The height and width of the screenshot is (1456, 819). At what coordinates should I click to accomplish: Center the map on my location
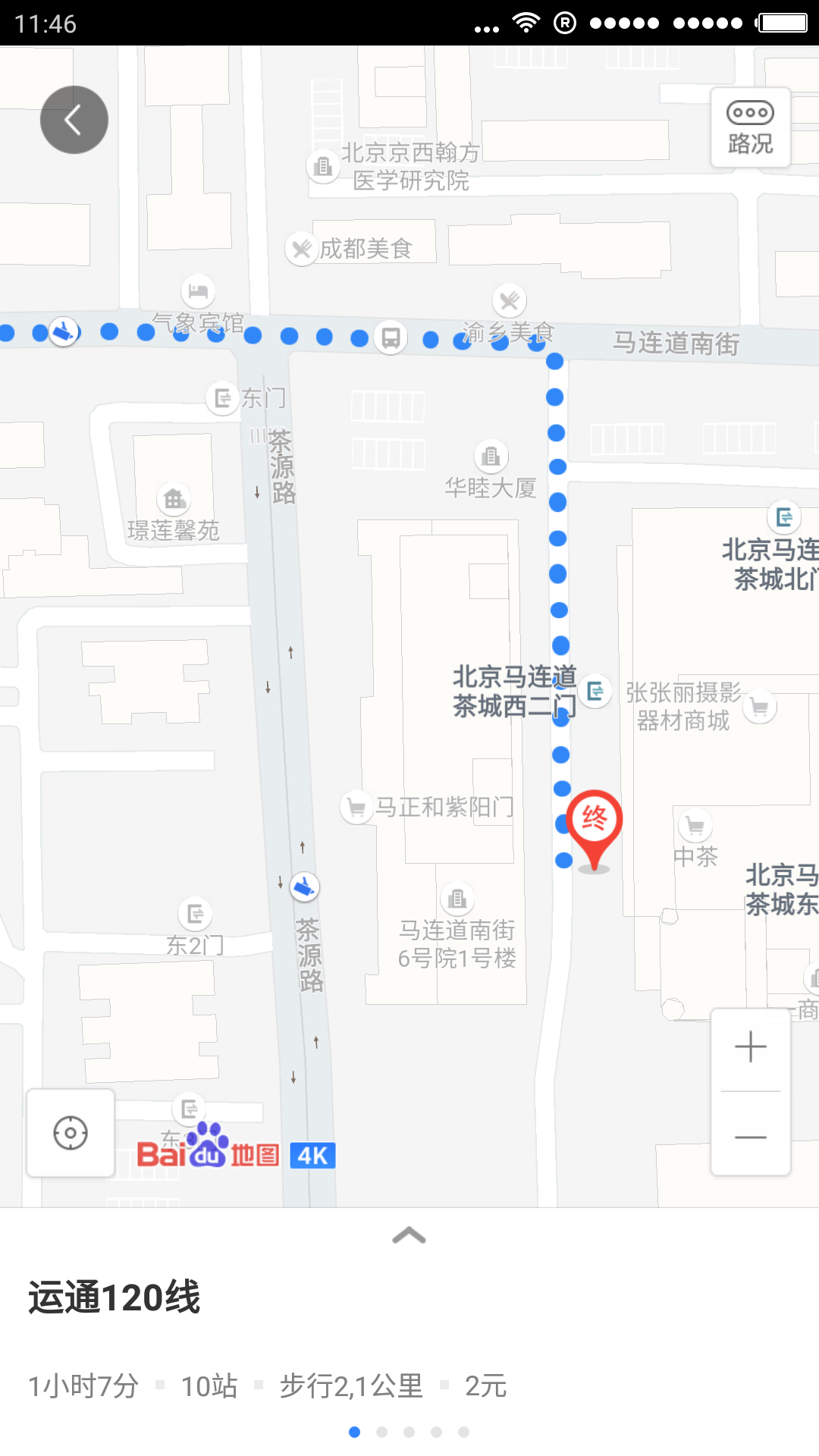pos(71,1133)
